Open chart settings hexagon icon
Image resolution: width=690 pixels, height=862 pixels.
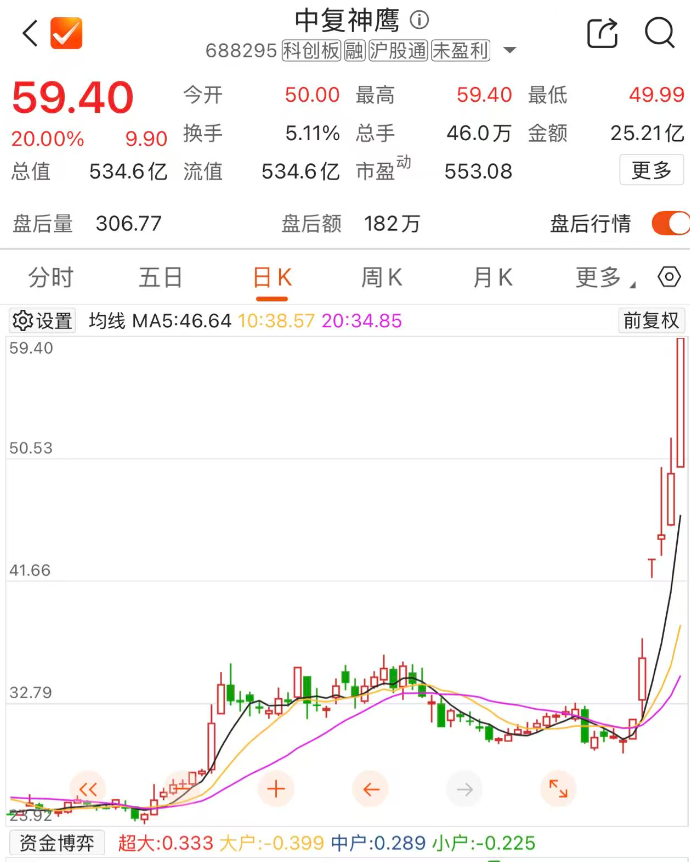coord(669,277)
